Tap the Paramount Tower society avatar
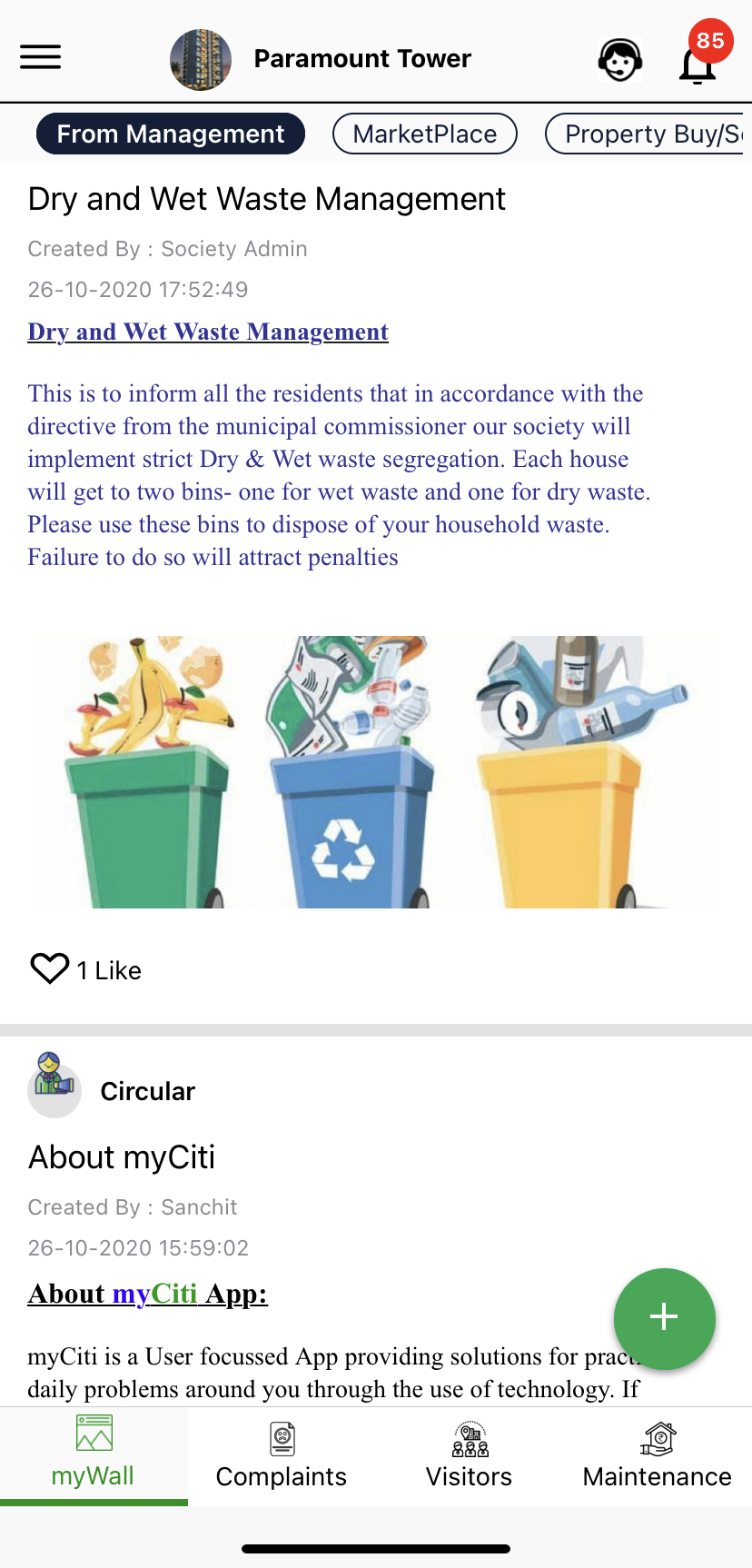This screenshot has width=752, height=1568. pos(201,60)
